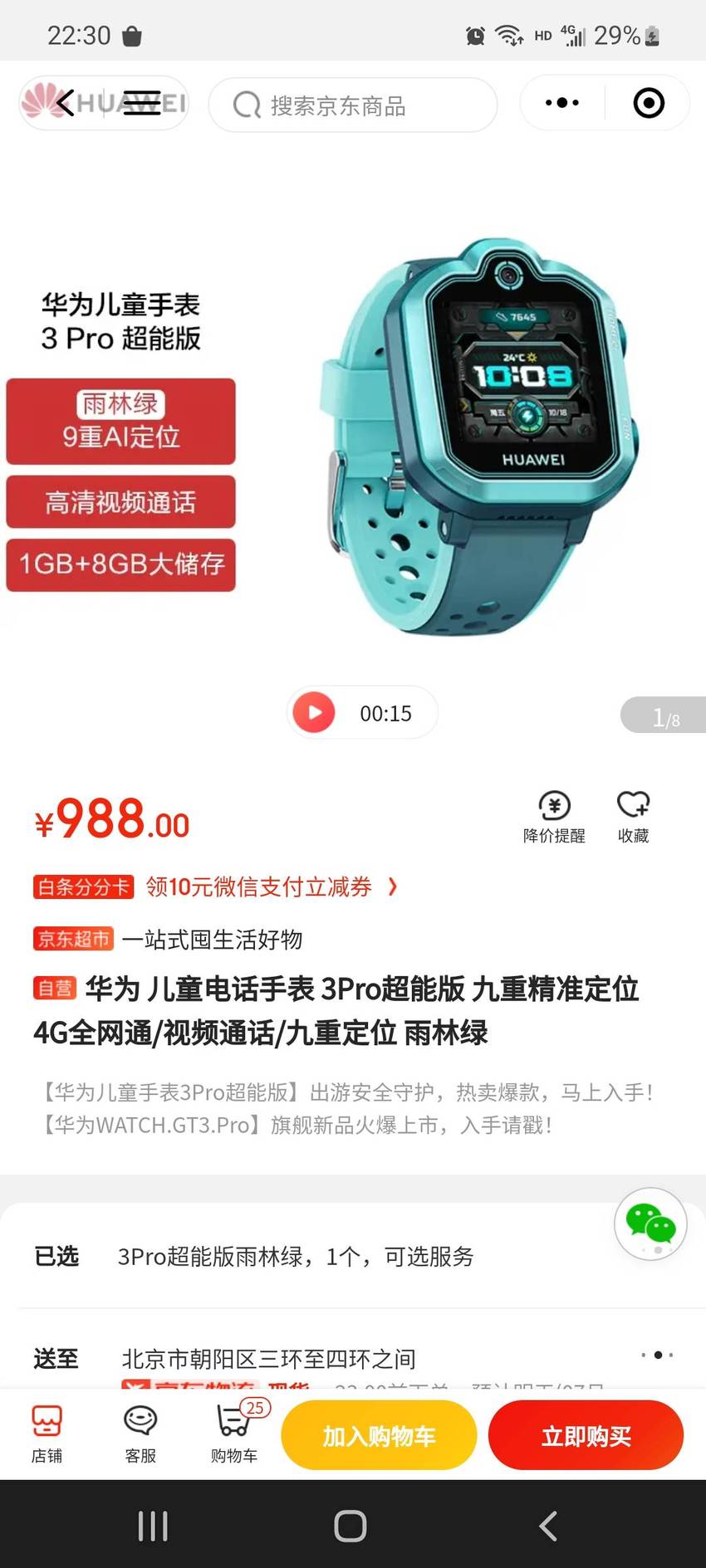Open the 店铺 store page
This screenshot has height=1568, width=706.
coord(47,1434)
